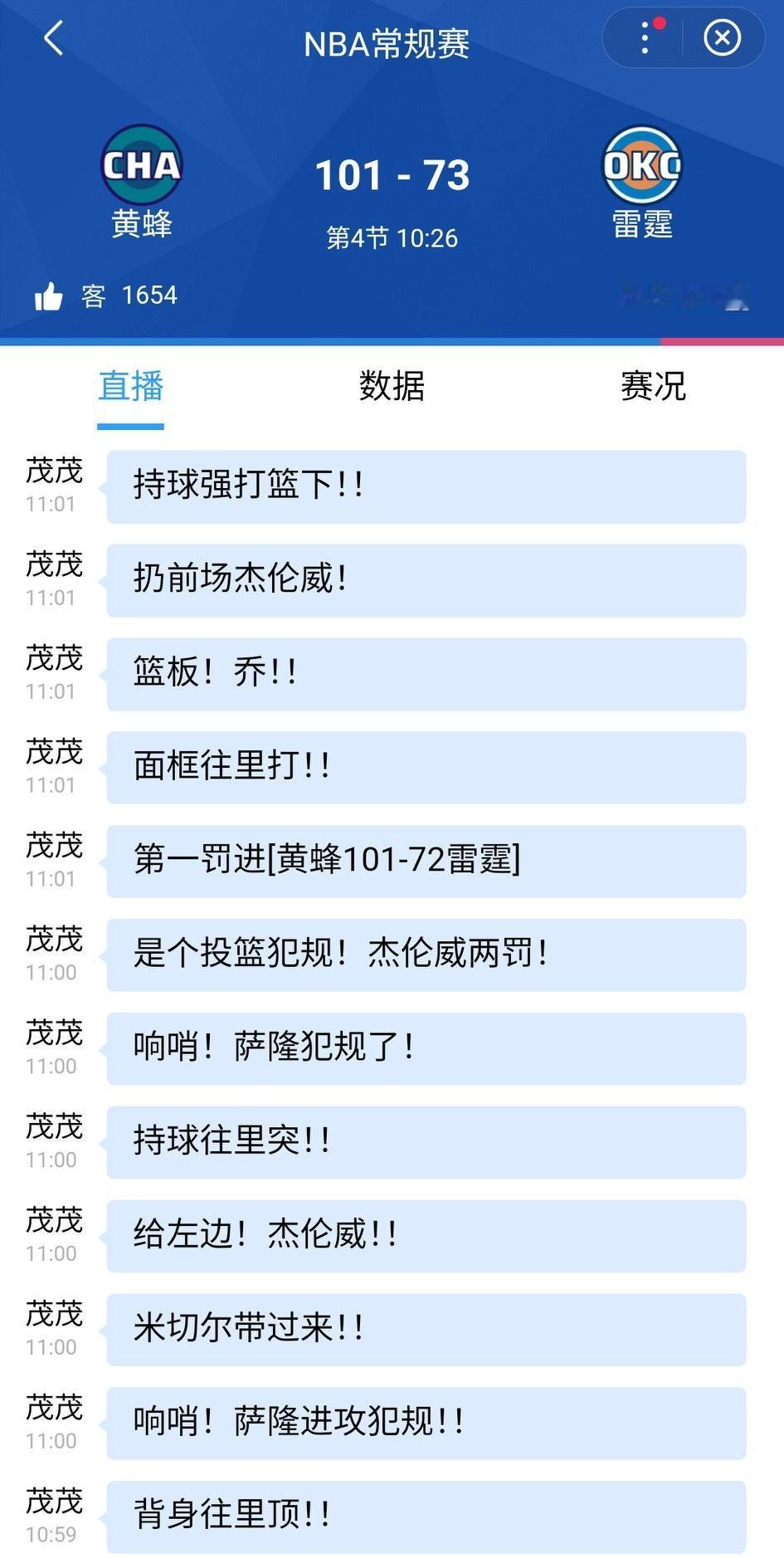Tap the thumbs-up like icon next to 客

[50, 295]
